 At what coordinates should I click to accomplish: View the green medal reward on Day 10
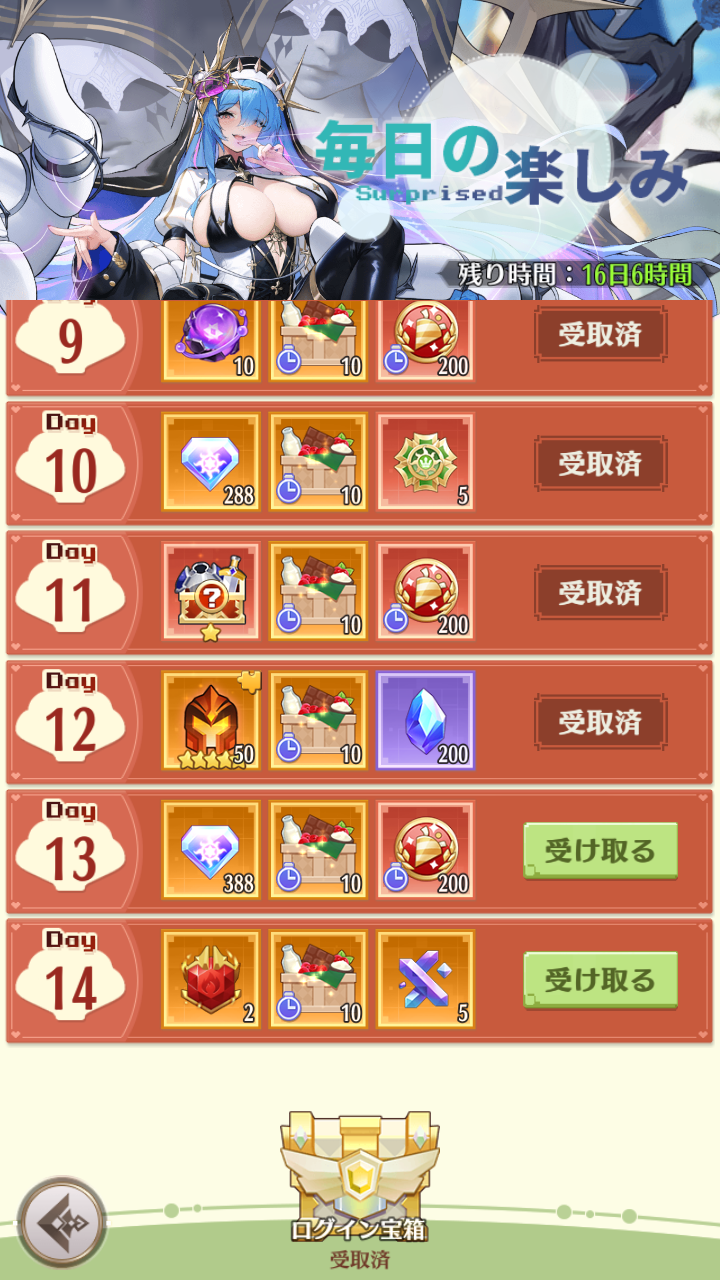tap(425, 463)
